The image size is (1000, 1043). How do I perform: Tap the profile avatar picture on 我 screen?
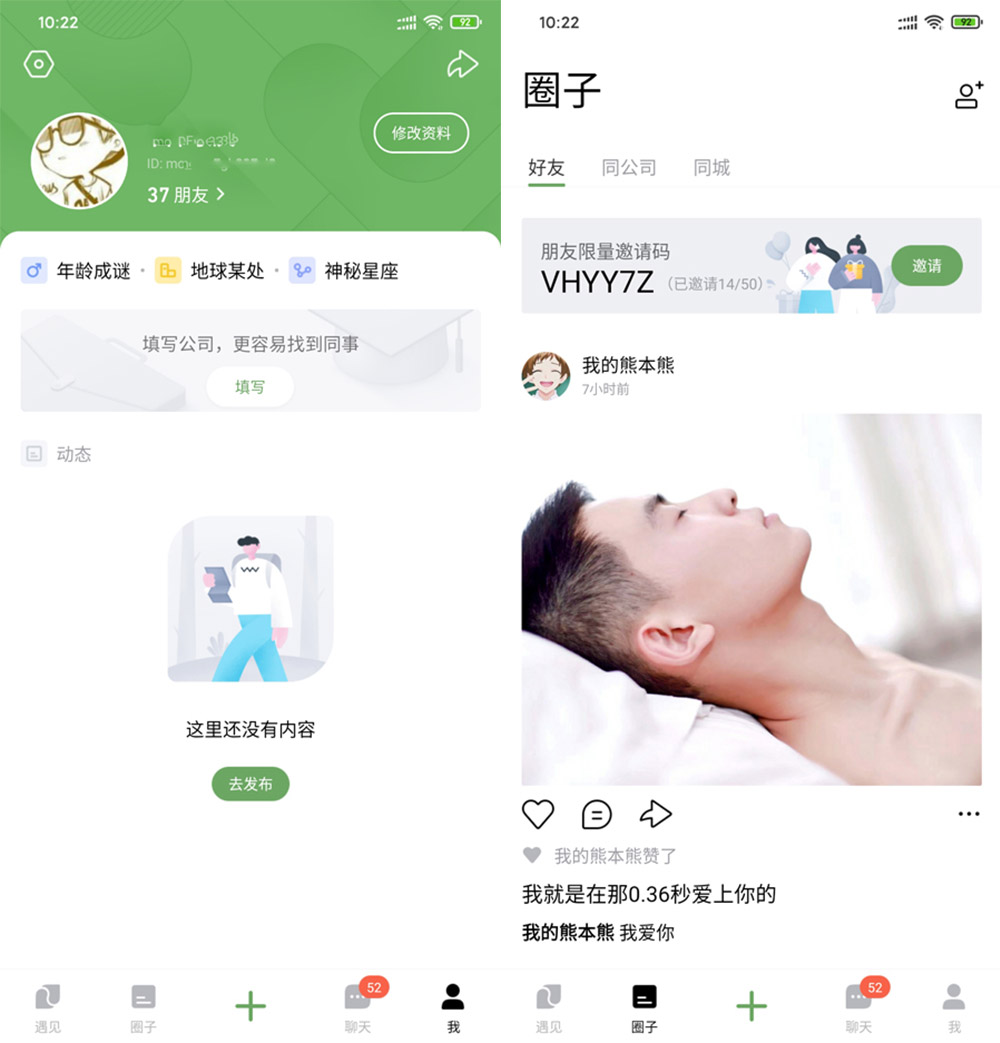pyautogui.click(x=80, y=160)
